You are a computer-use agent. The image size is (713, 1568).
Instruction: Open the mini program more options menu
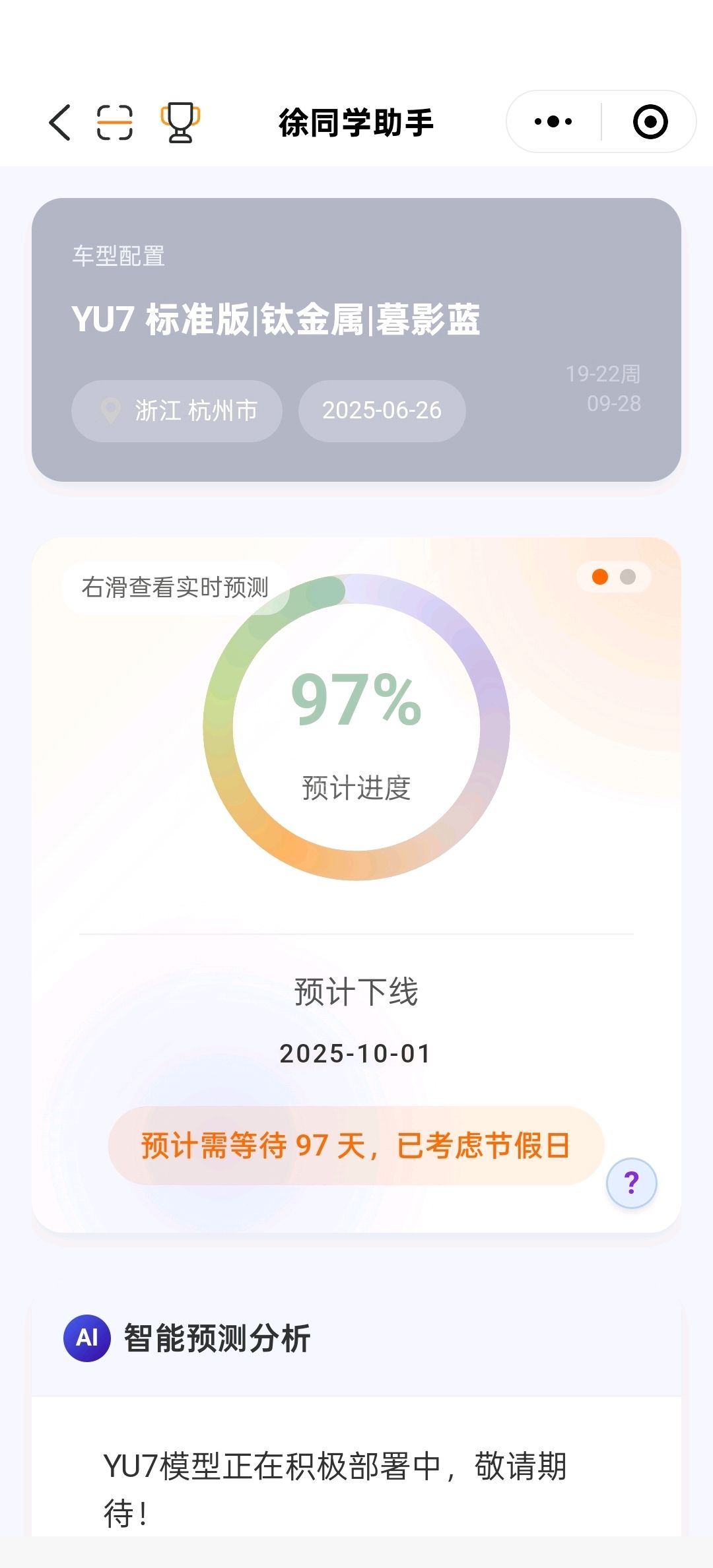coord(553,121)
